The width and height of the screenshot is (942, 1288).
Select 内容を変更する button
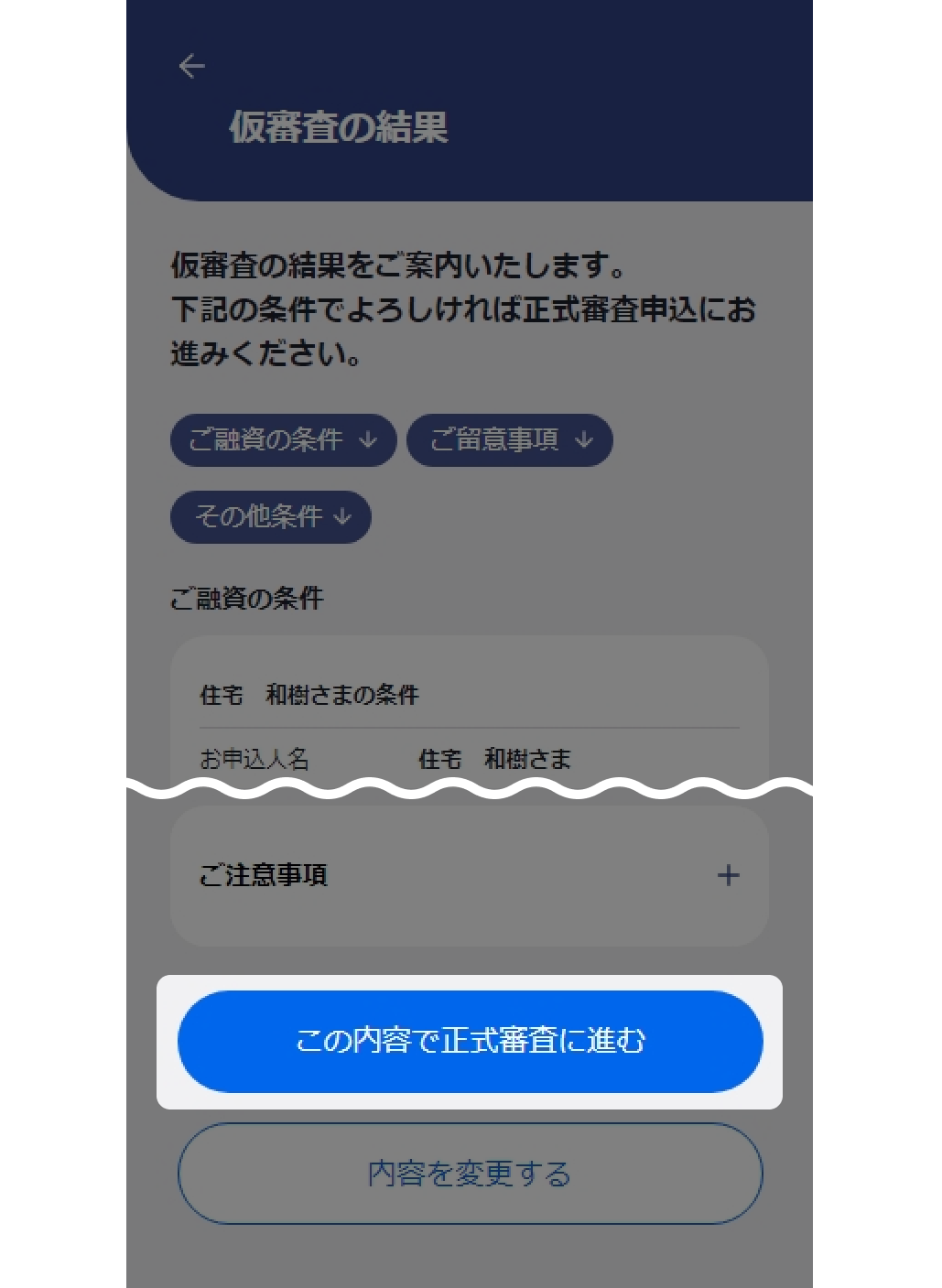pyautogui.click(x=470, y=1174)
